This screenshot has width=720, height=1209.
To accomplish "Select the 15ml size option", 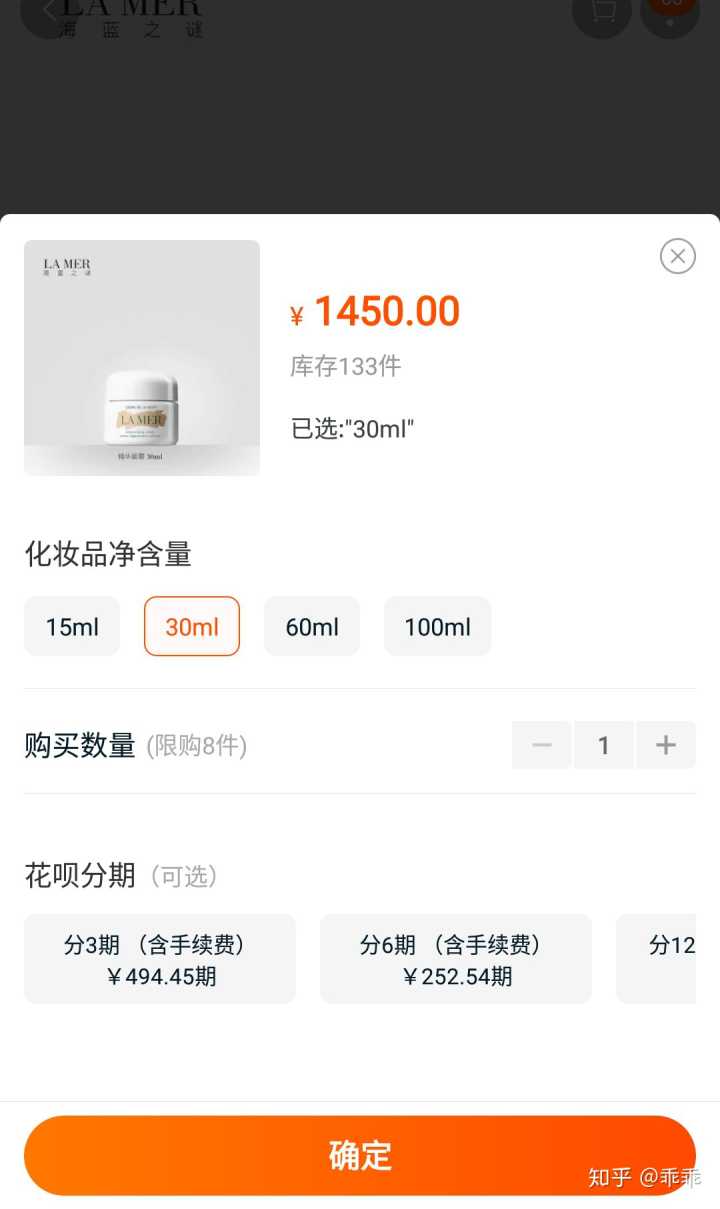I will tap(72, 627).
